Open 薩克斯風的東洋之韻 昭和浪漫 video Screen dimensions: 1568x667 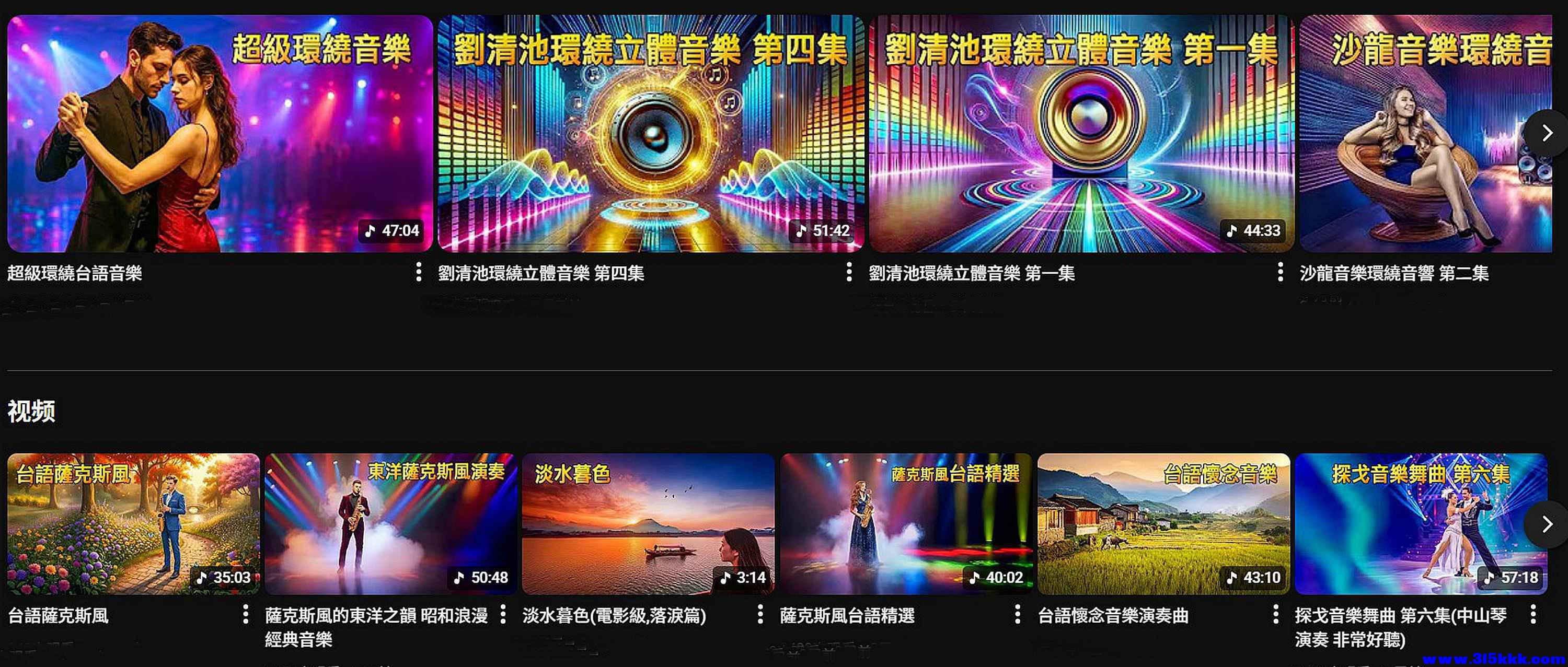[390, 523]
